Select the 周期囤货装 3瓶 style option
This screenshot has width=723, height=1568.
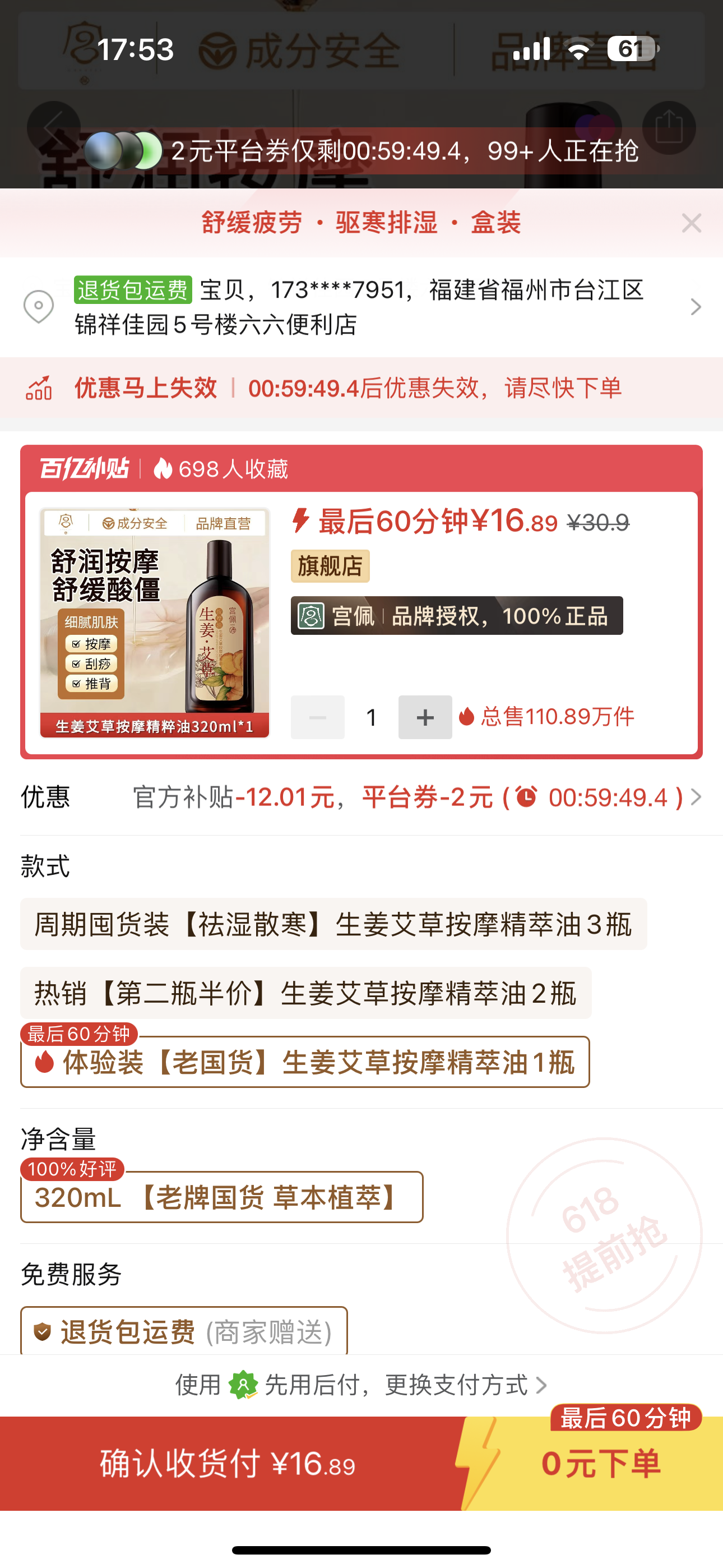[333, 924]
